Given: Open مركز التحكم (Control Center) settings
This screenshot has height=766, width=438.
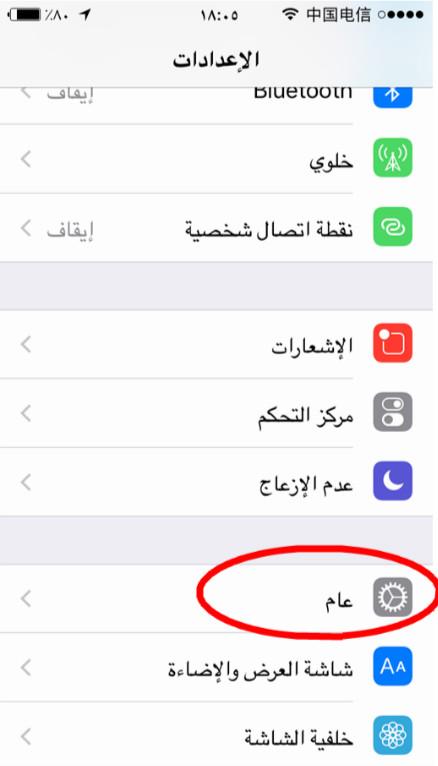Looking at the screenshot, I should 216,413.
